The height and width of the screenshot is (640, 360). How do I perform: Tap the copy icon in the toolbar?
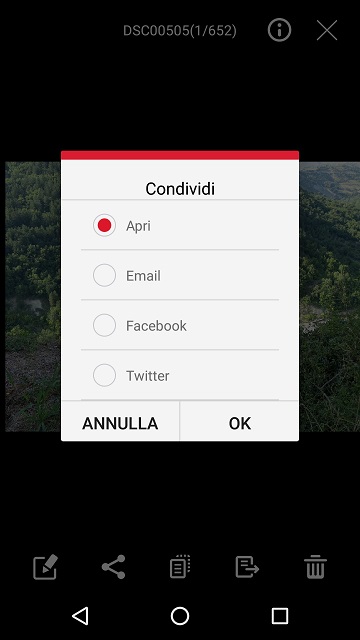[180, 567]
